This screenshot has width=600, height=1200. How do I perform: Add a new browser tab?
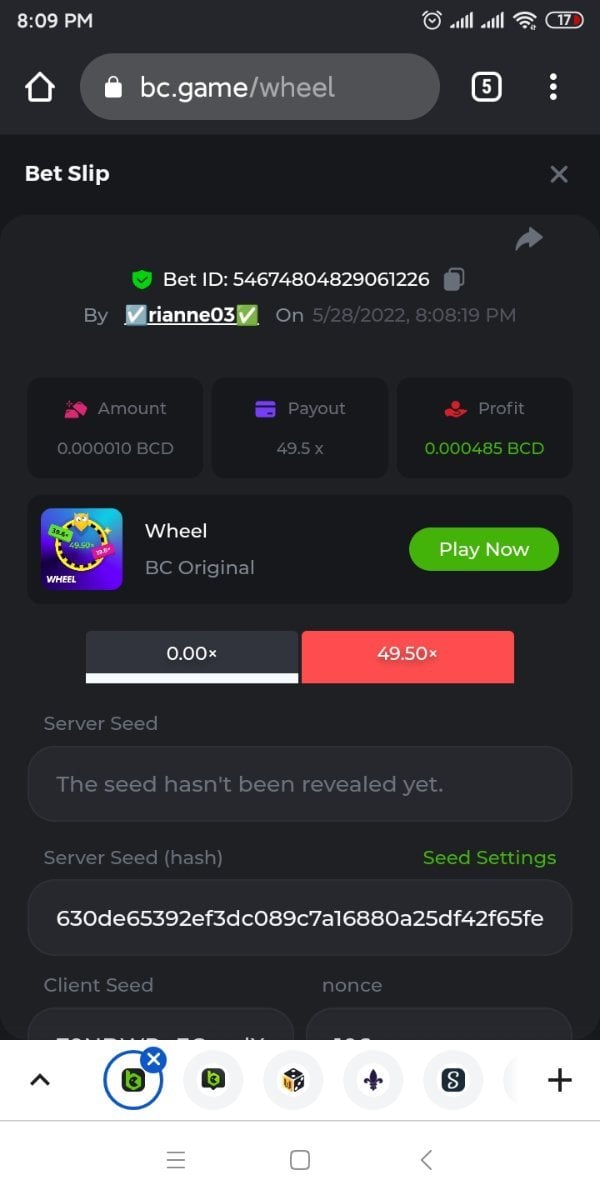pyautogui.click(x=559, y=1080)
